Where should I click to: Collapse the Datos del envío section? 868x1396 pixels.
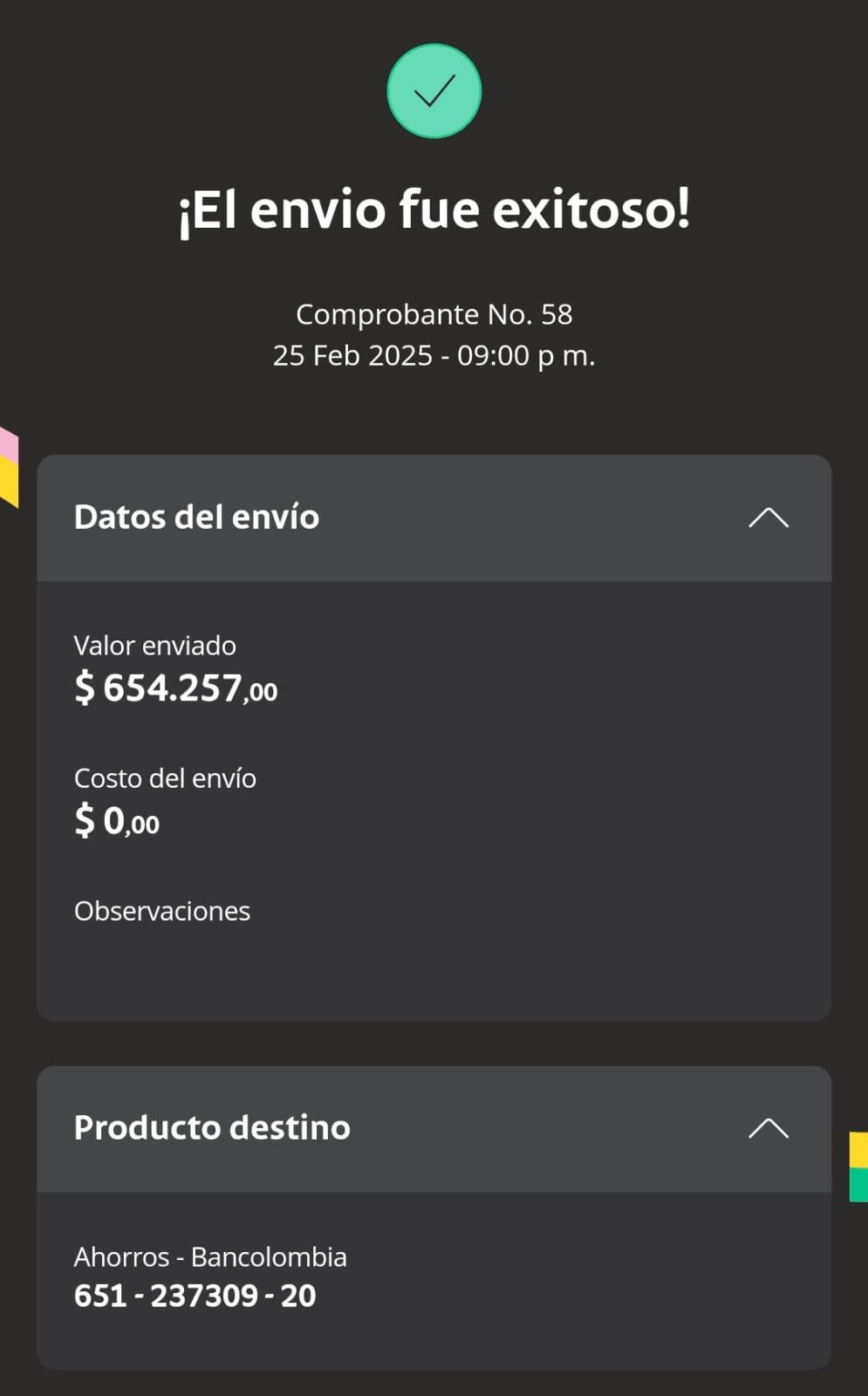(768, 517)
